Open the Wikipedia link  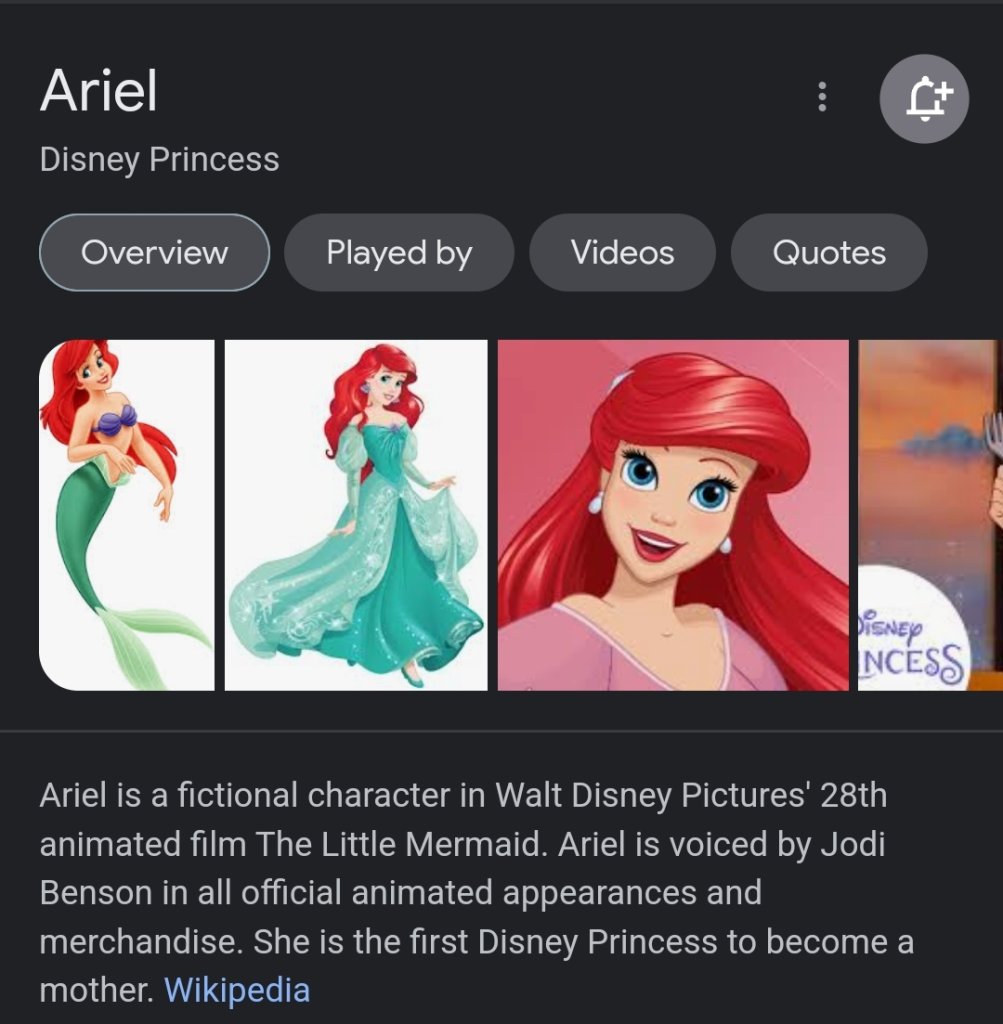[237, 990]
